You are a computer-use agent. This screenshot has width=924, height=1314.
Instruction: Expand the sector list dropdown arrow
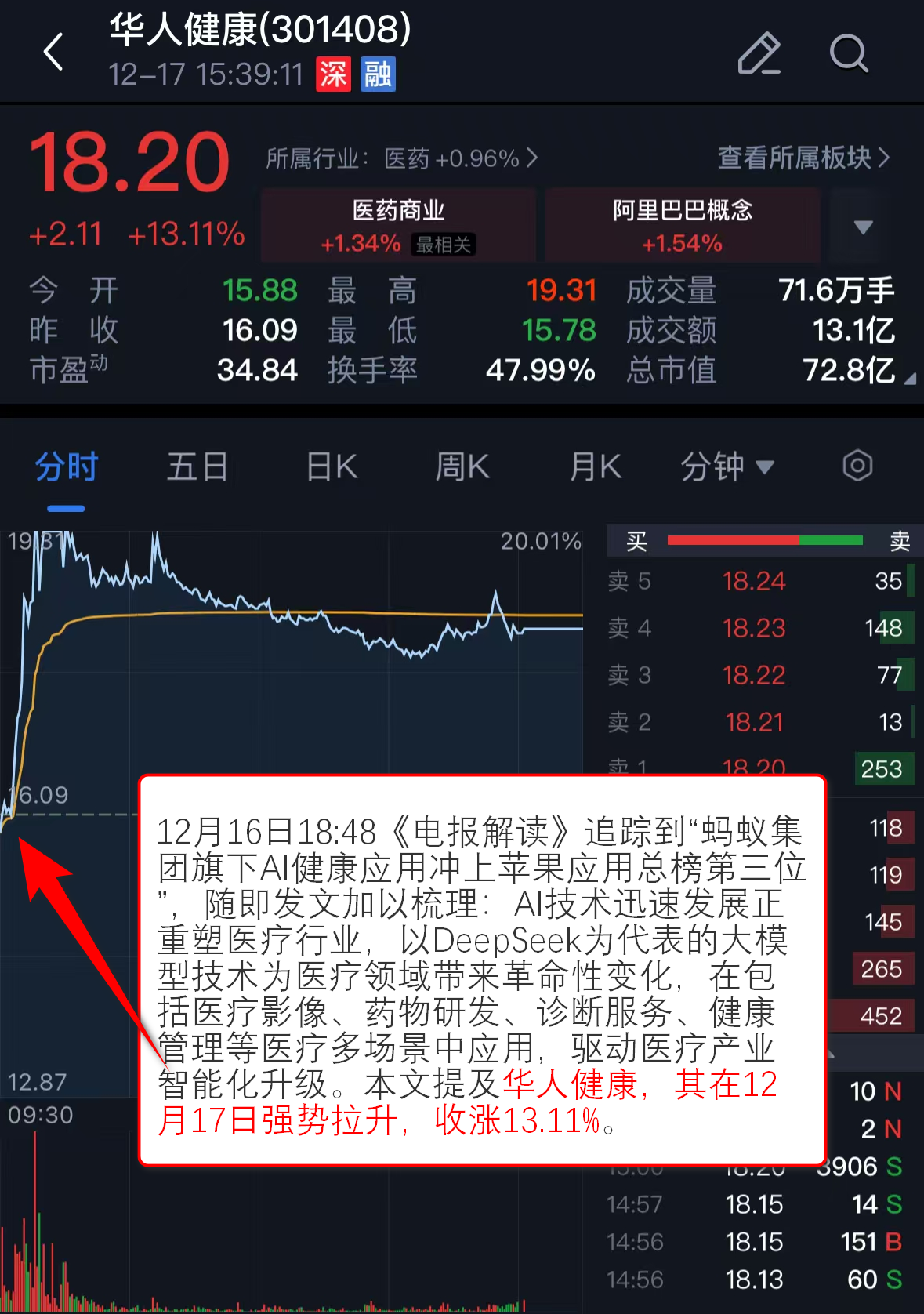pyautogui.click(x=863, y=227)
